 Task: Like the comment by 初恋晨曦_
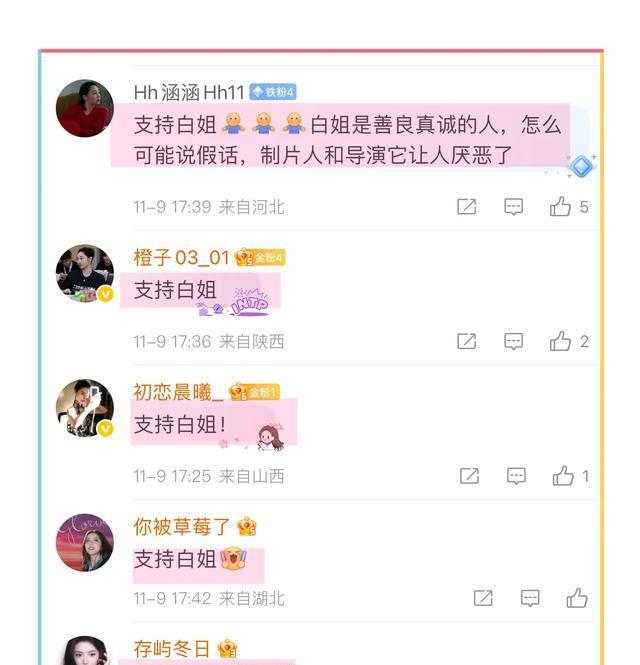[563, 476]
